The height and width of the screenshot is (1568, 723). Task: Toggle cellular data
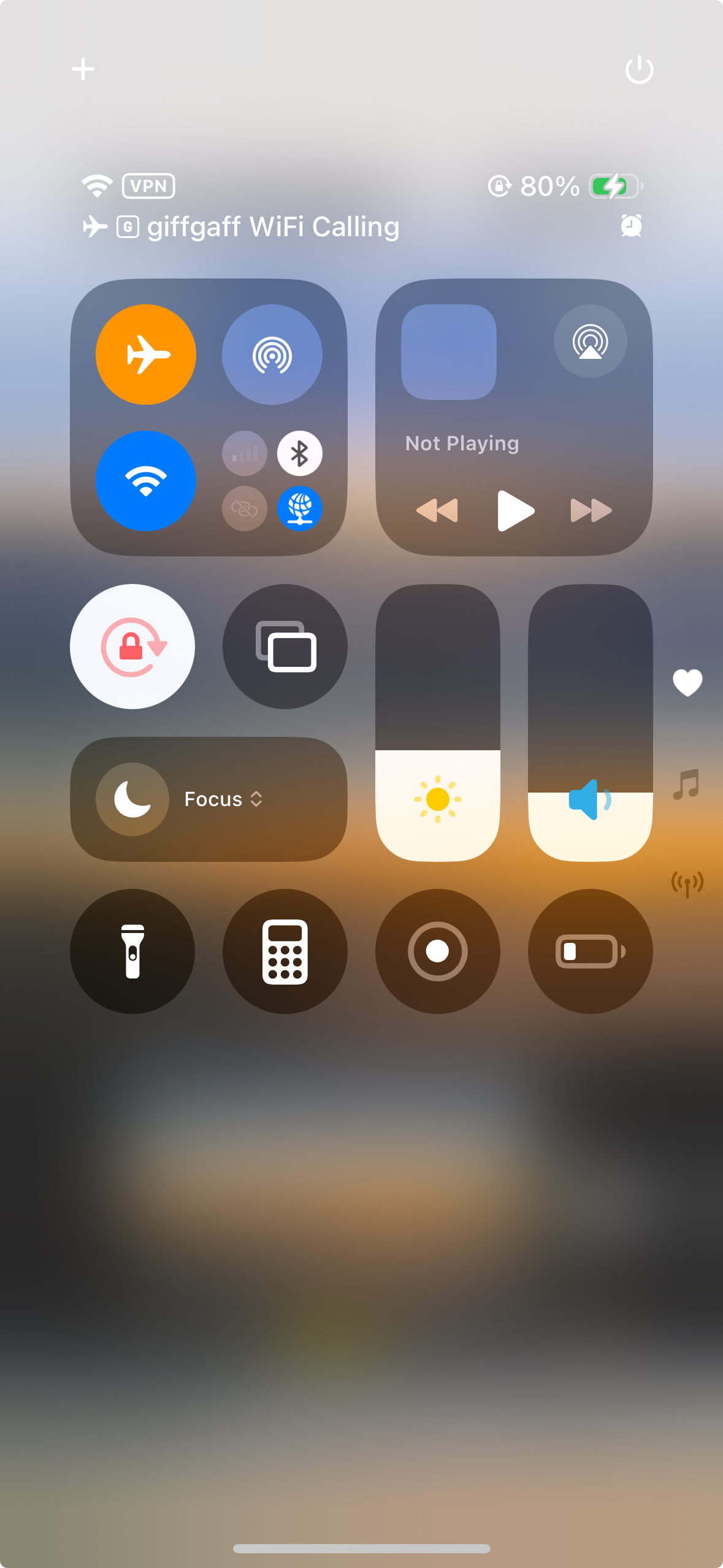point(244,454)
